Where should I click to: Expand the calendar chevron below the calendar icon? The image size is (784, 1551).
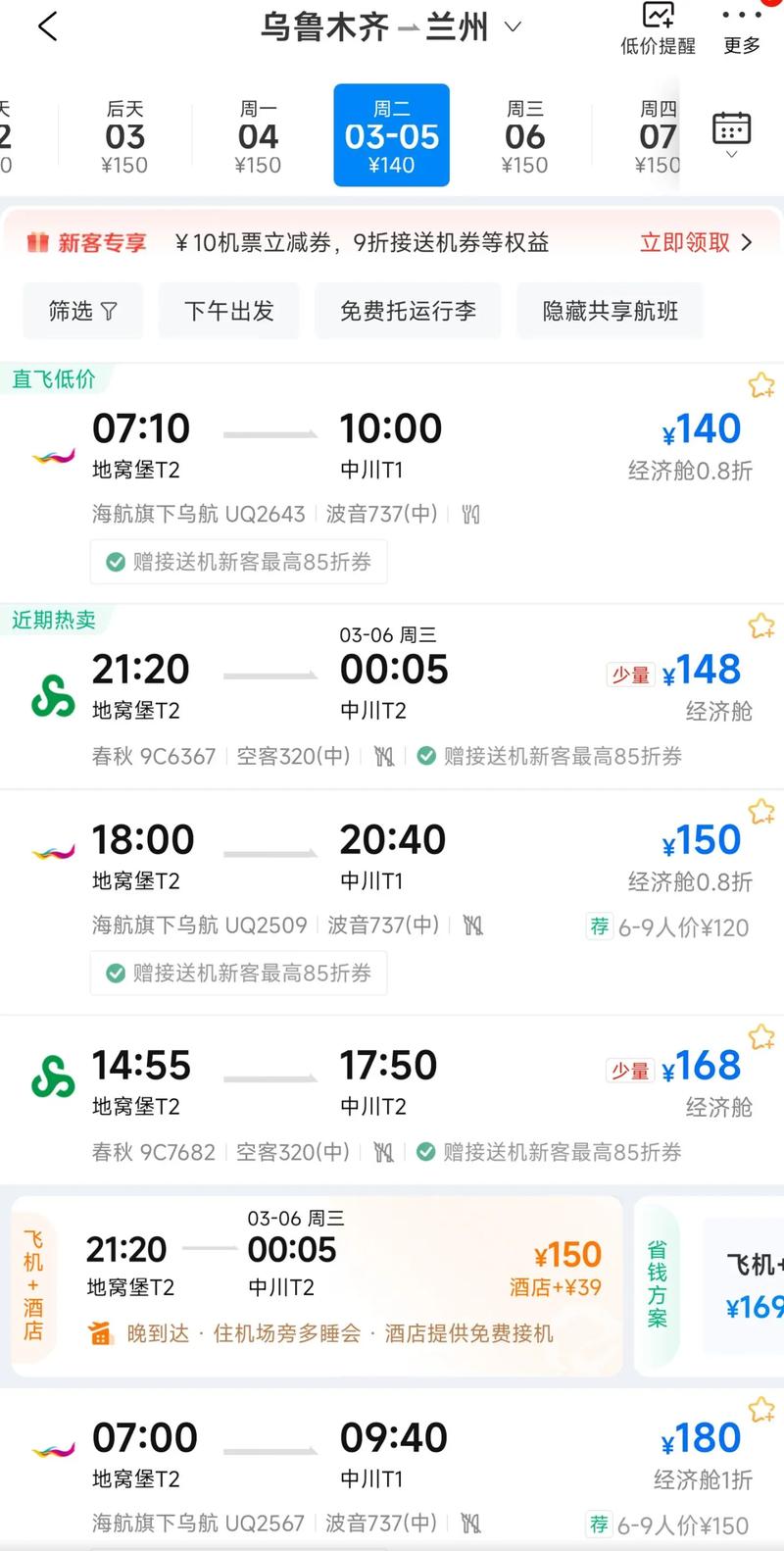(x=731, y=155)
